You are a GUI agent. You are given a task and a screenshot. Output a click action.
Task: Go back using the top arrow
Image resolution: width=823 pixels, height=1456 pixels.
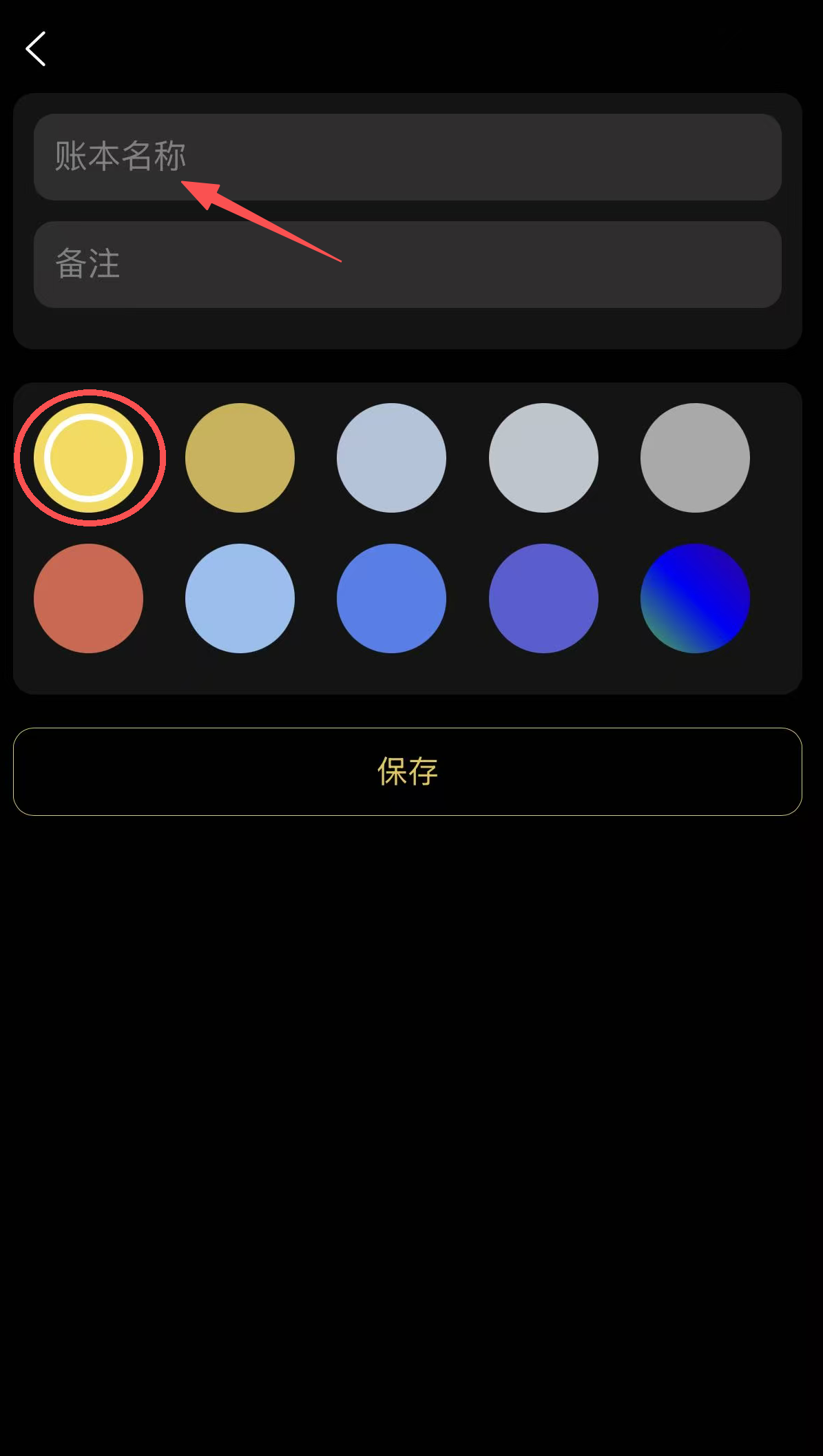36,49
